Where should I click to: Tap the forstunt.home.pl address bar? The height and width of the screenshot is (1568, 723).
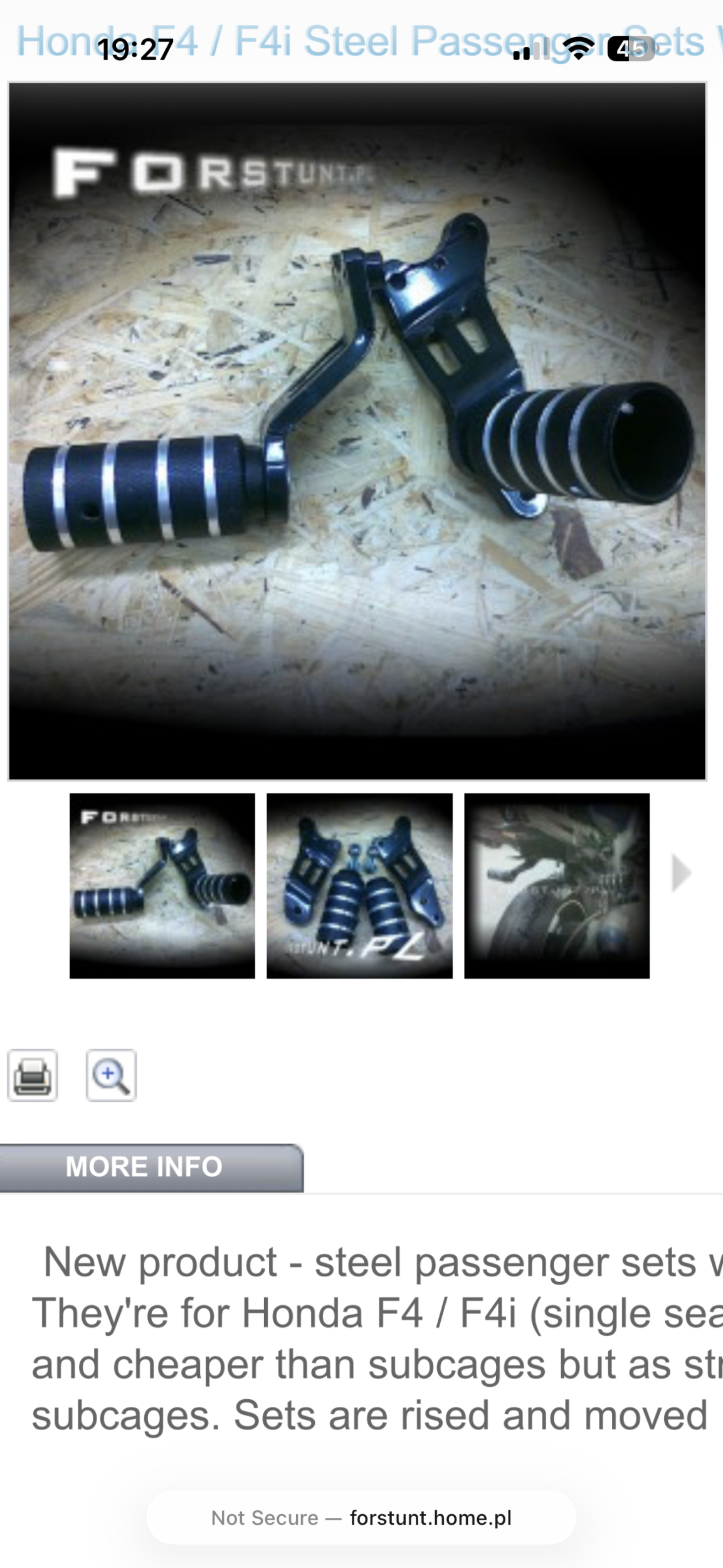[361, 1517]
